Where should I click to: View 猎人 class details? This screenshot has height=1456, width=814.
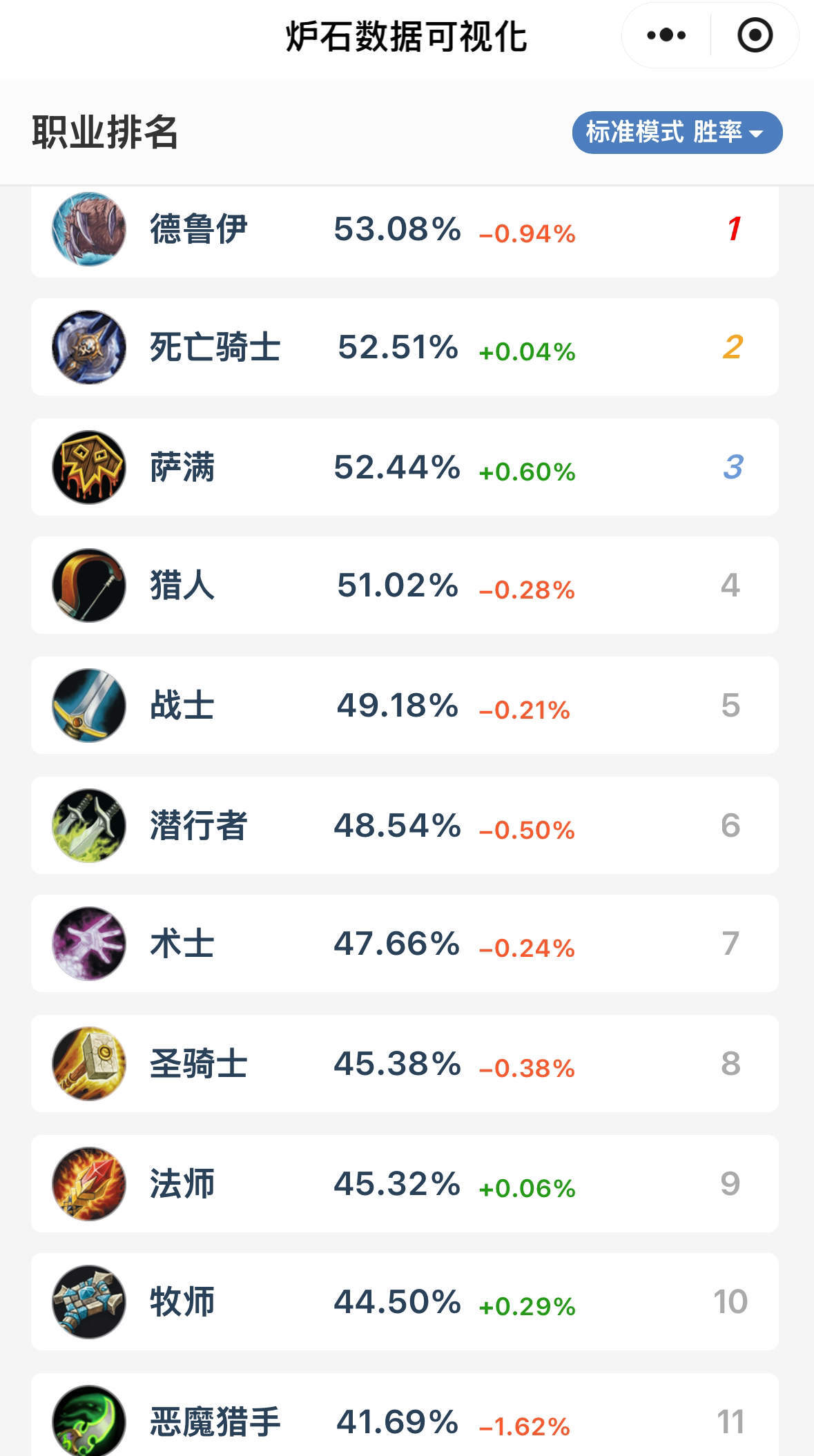[x=405, y=585]
